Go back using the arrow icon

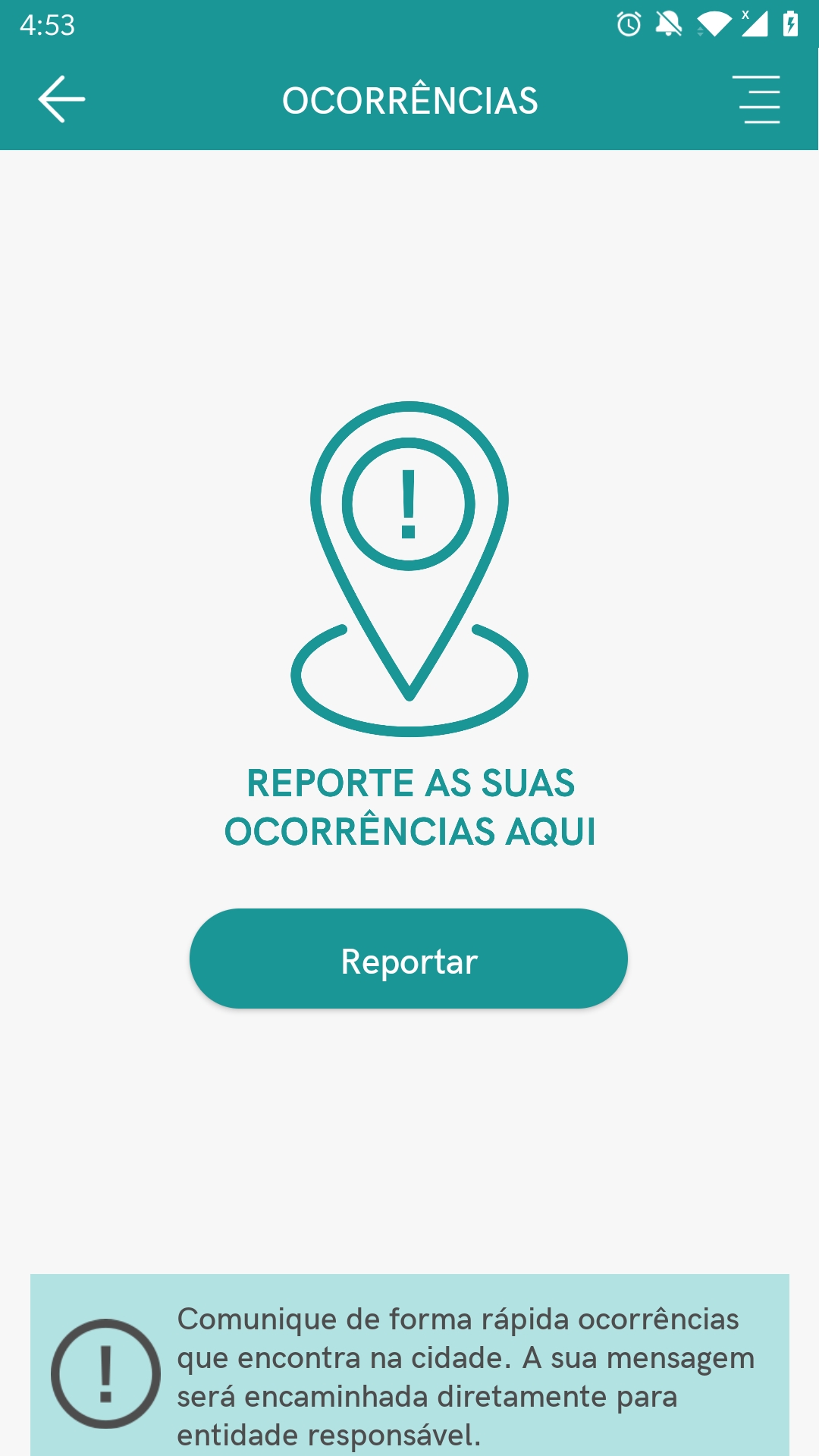(61, 99)
